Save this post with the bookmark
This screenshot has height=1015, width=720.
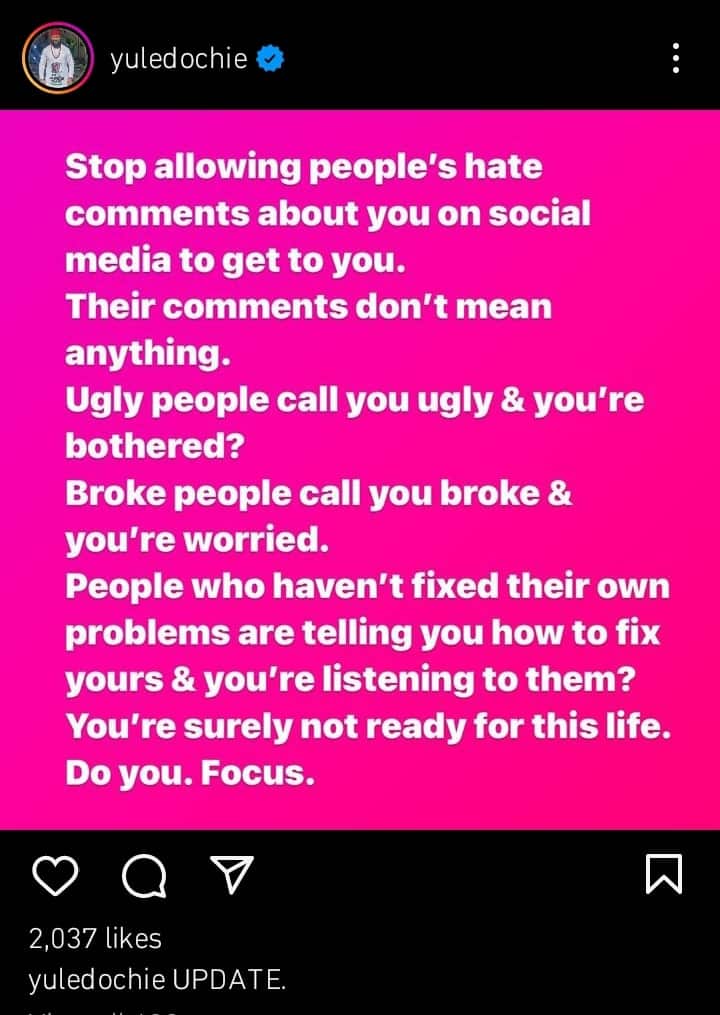pos(664,874)
